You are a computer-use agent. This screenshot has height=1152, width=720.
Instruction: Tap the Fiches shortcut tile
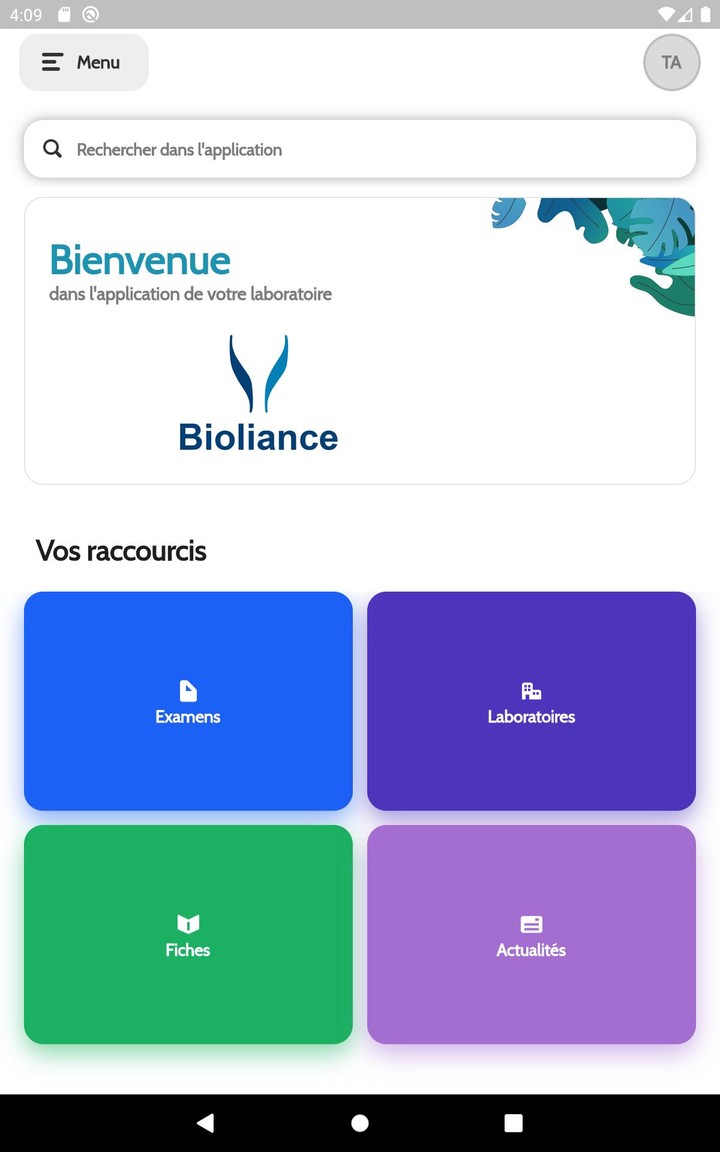188,934
